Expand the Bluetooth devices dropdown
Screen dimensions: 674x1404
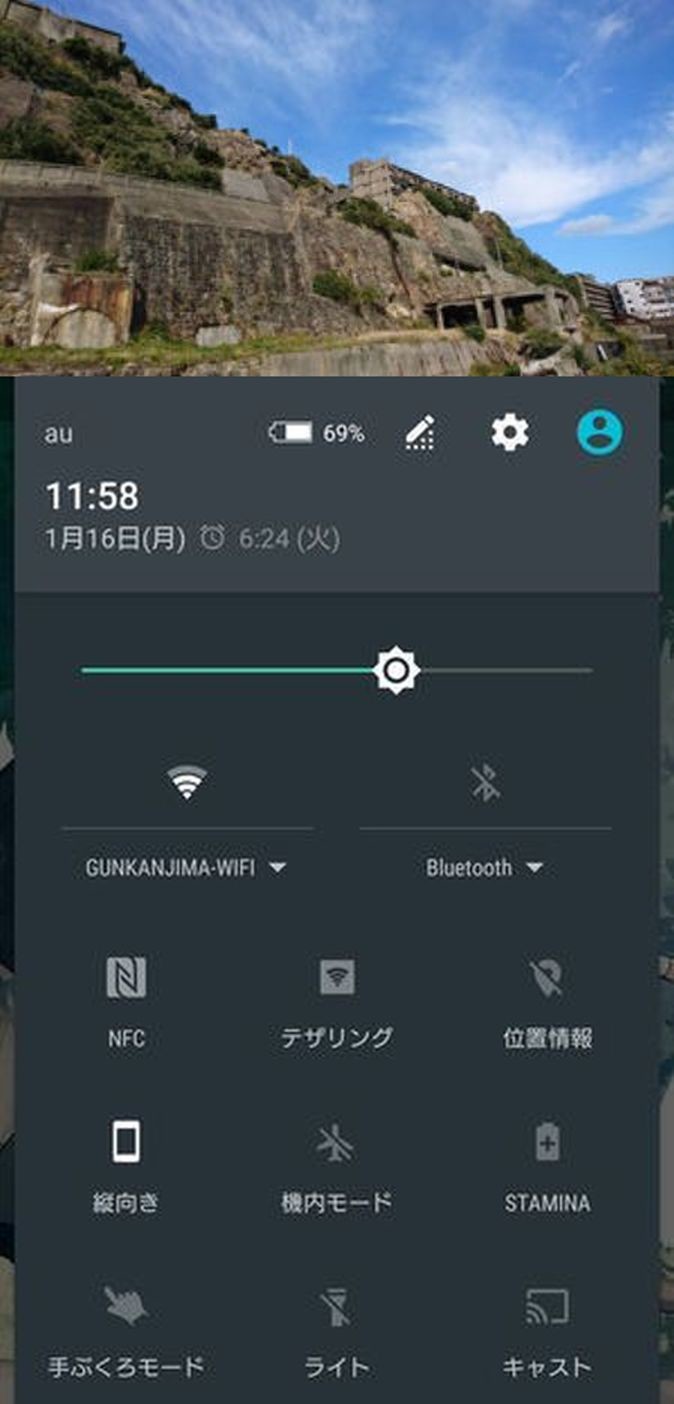[485, 868]
